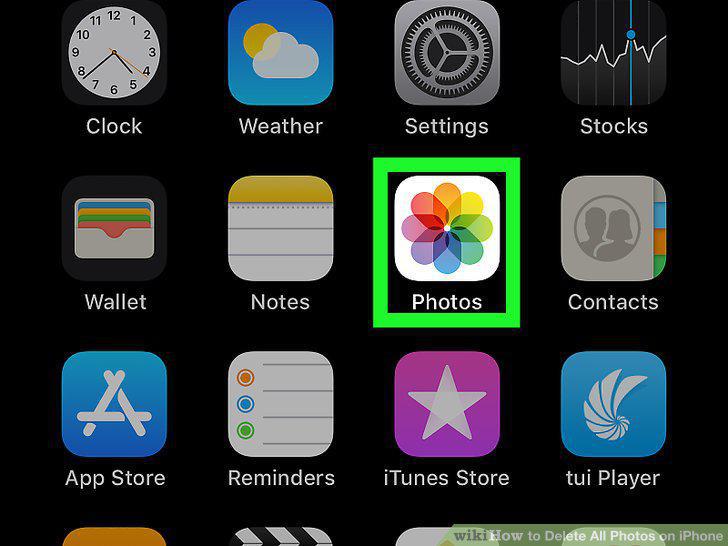Viewport: 728px width, 546px height.
Task: Open Contacts
Action: tap(613, 228)
